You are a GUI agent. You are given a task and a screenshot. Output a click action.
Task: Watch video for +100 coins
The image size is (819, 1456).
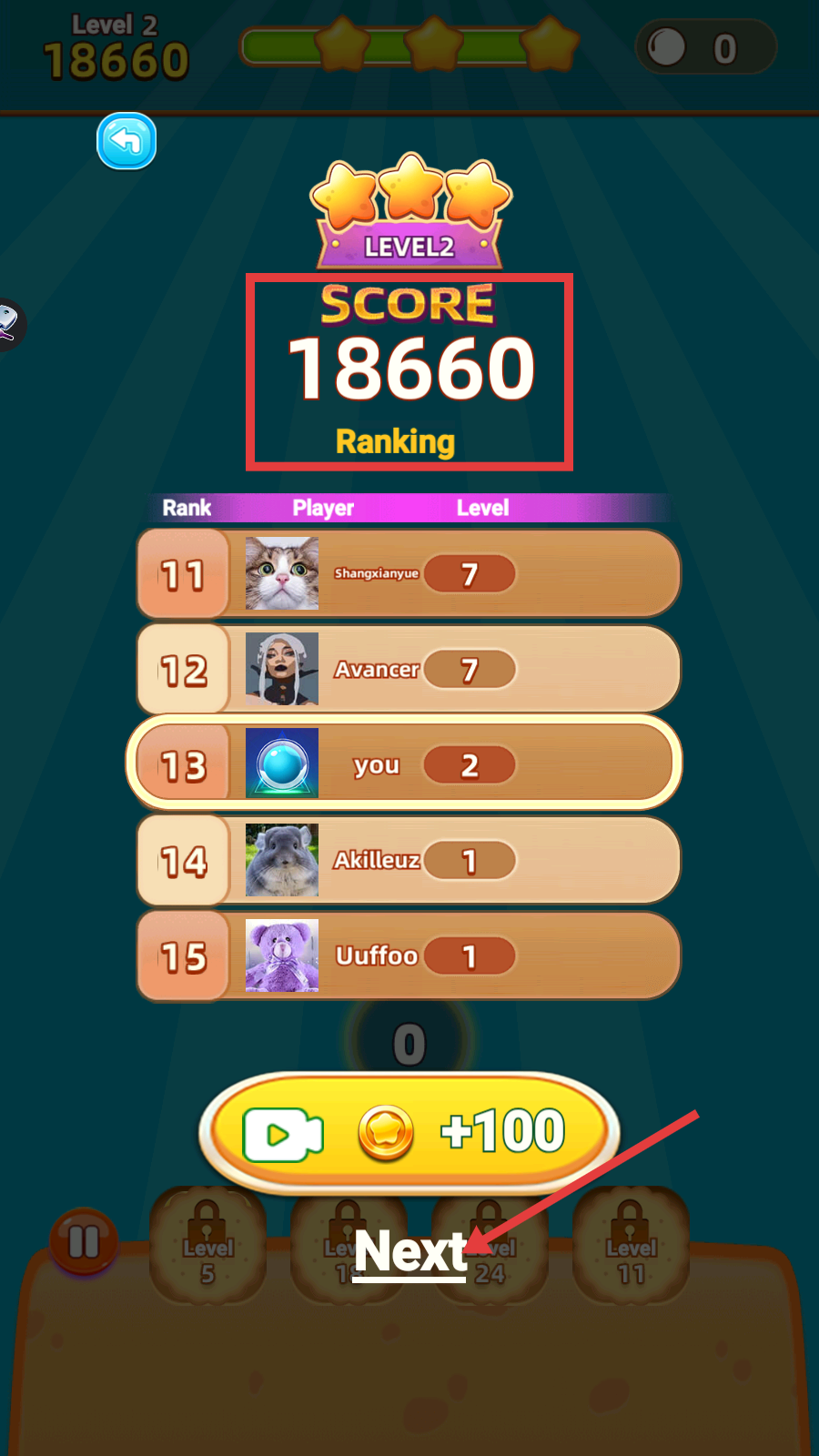pyautogui.click(x=409, y=1133)
